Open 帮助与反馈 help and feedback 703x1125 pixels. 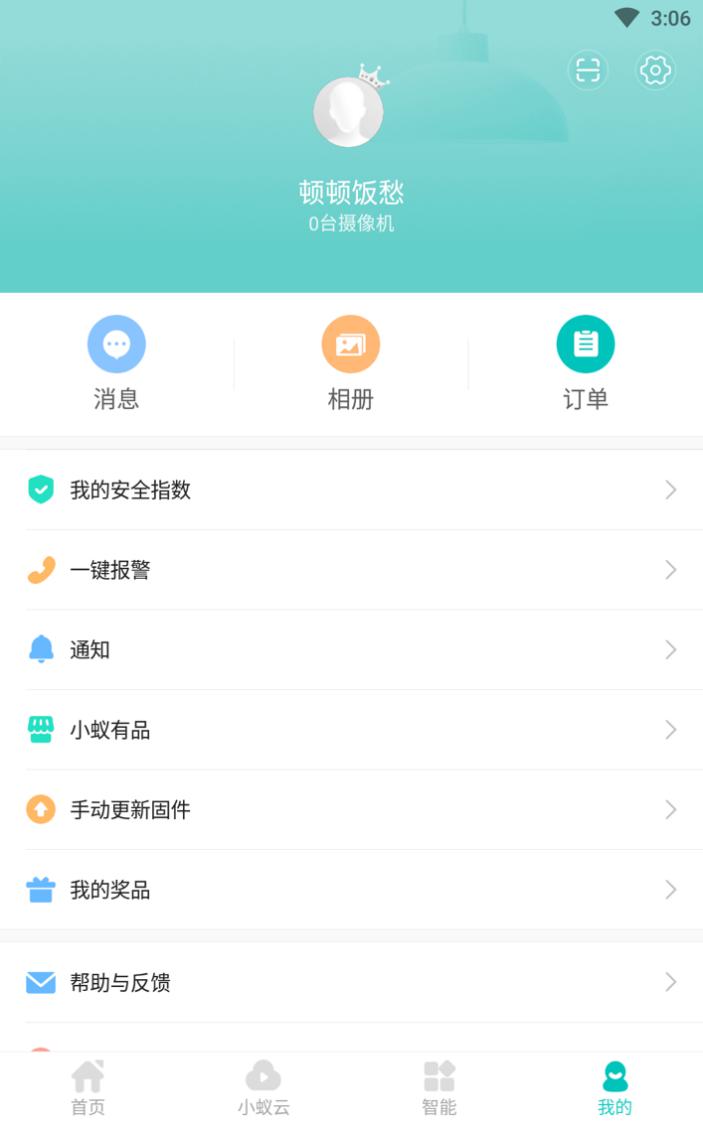coord(351,983)
